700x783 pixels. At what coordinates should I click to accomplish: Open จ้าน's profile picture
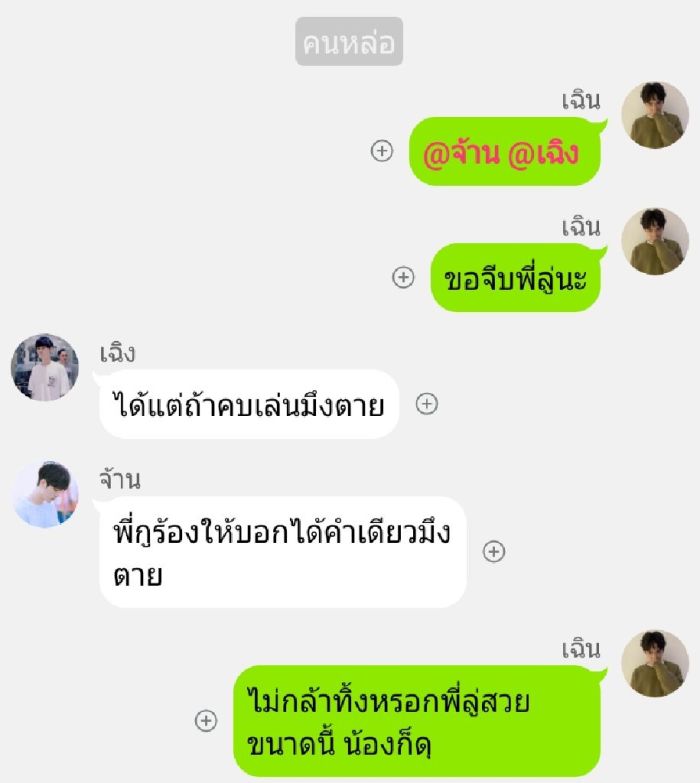tap(45, 494)
